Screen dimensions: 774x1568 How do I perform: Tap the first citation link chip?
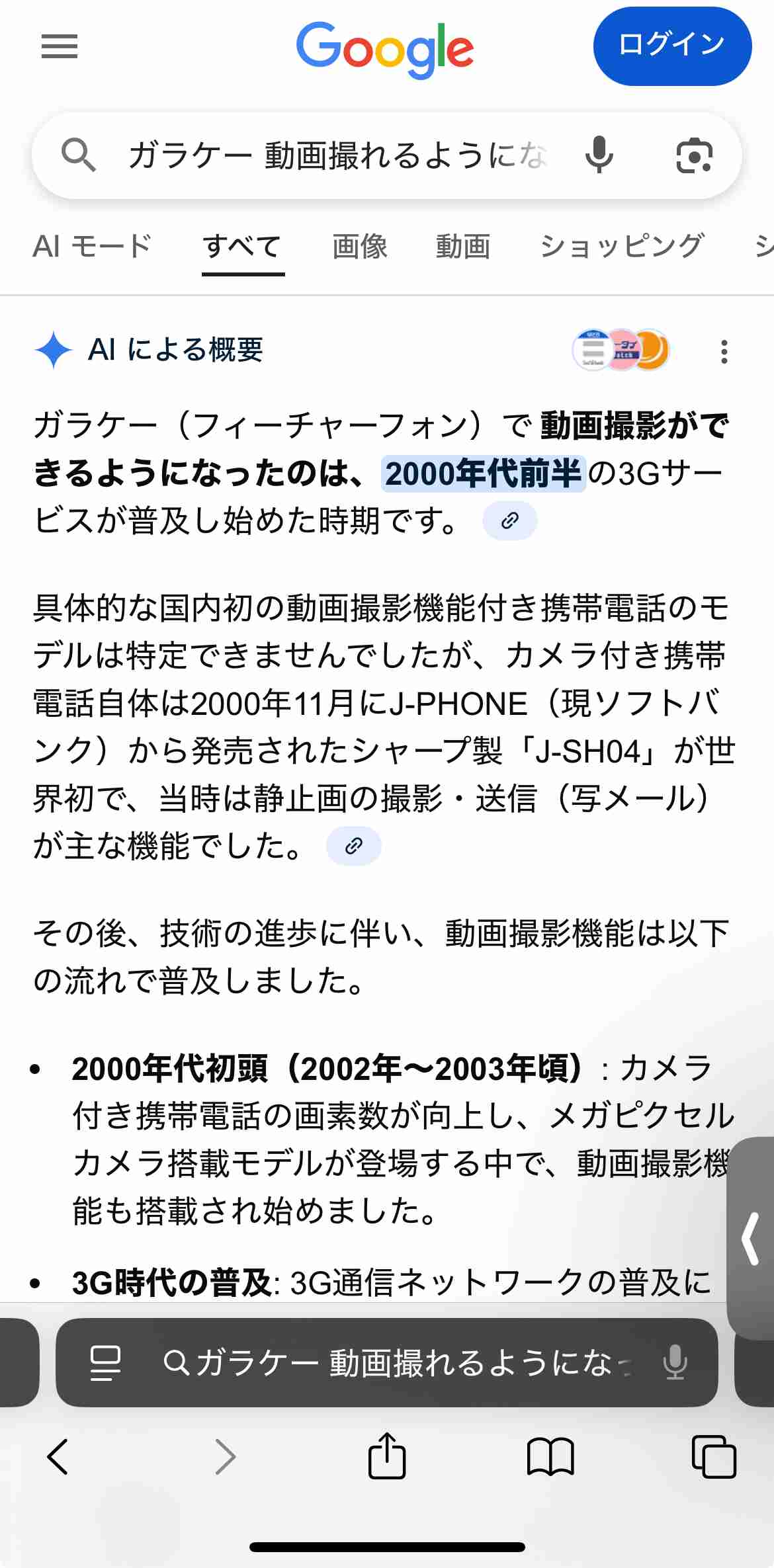(509, 521)
